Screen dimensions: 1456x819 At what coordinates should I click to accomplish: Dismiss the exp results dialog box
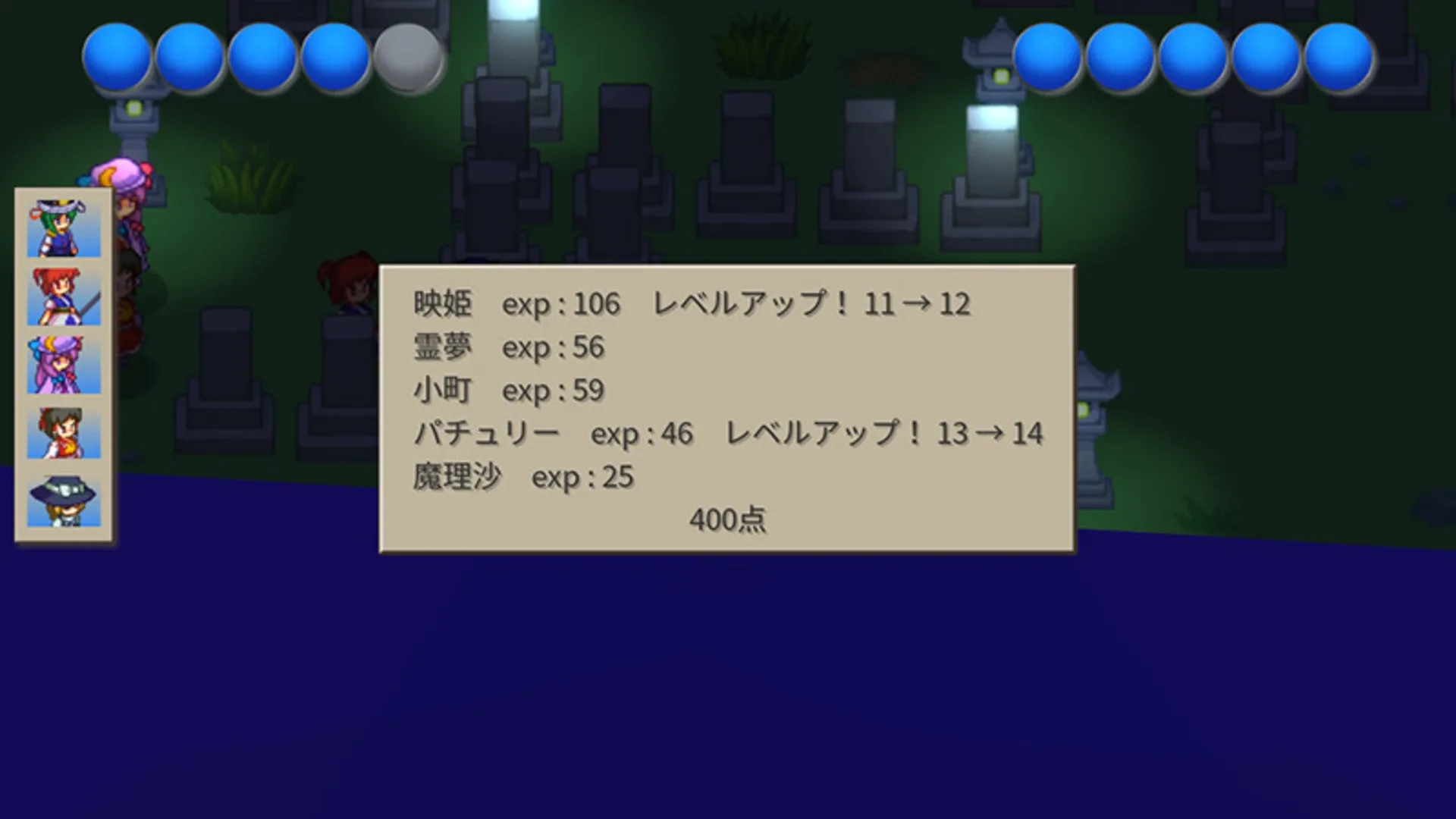point(726,409)
